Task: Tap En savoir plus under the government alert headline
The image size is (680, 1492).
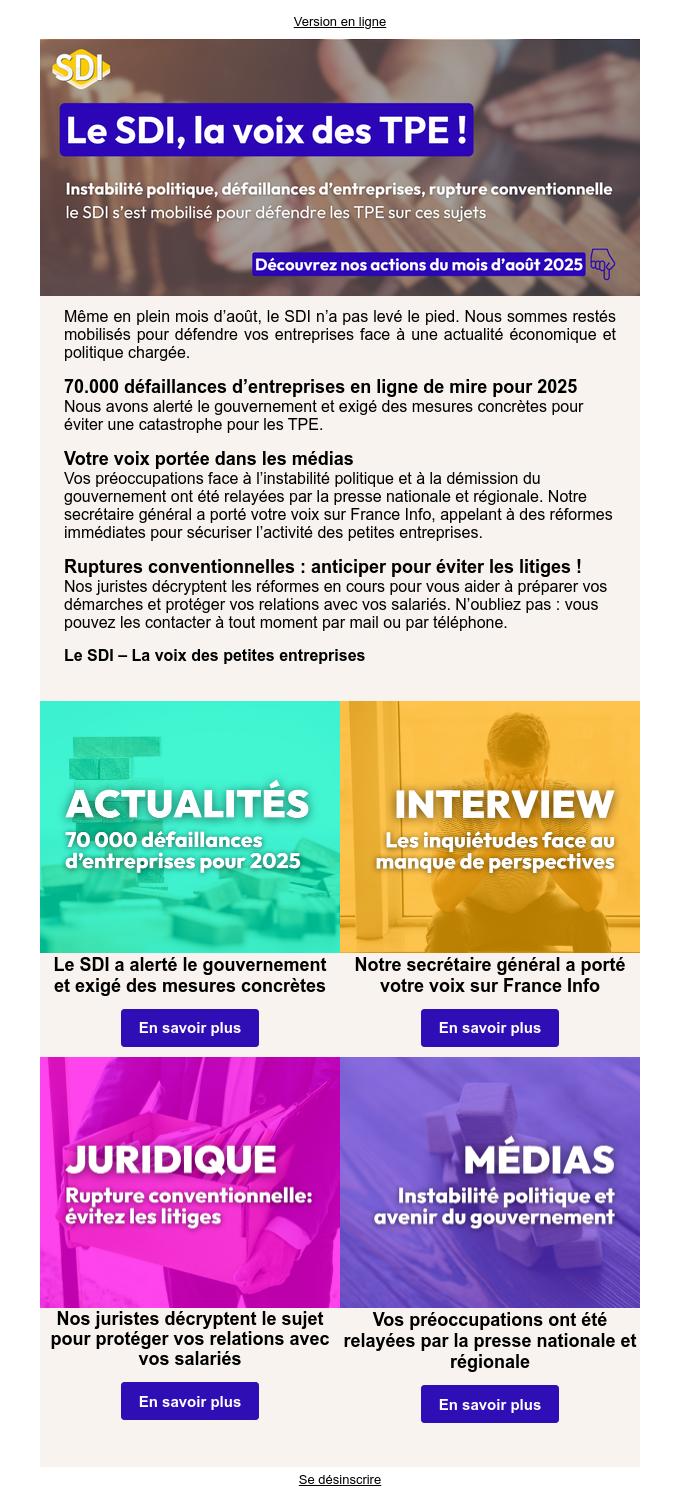Action: pyautogui.click(x=190, y=1028)
